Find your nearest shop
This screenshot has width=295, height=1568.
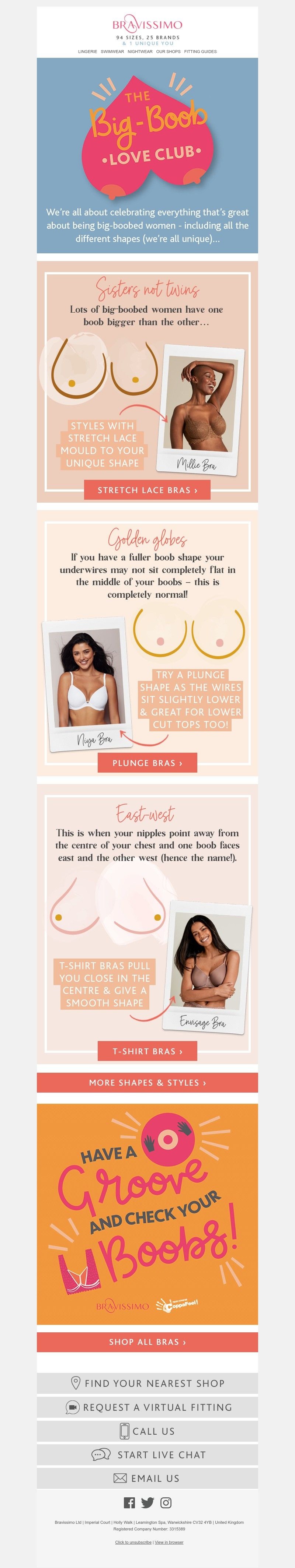(147, 1384)
